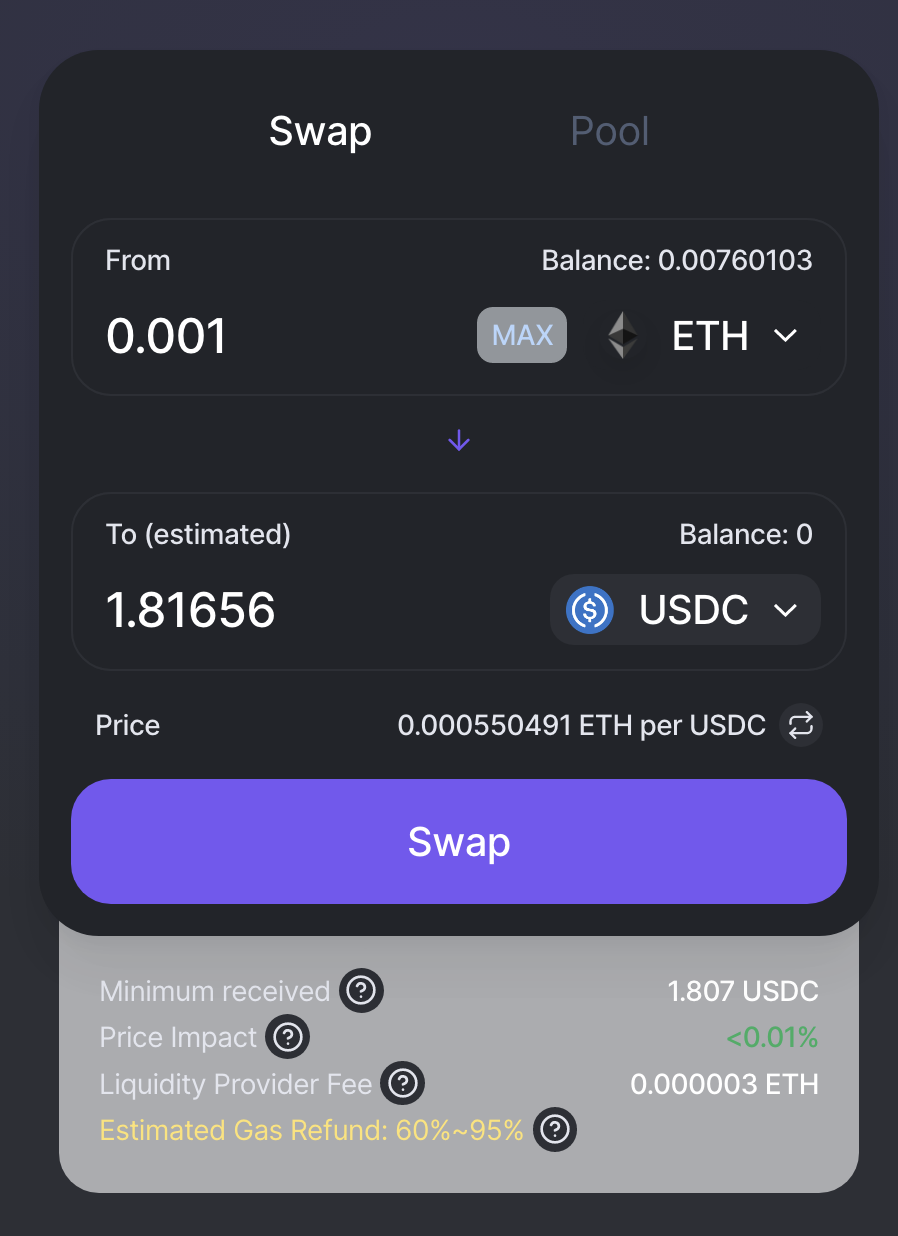Confirm with the purple Swap button
The image size is (898, 1236).
coord(459,842)
